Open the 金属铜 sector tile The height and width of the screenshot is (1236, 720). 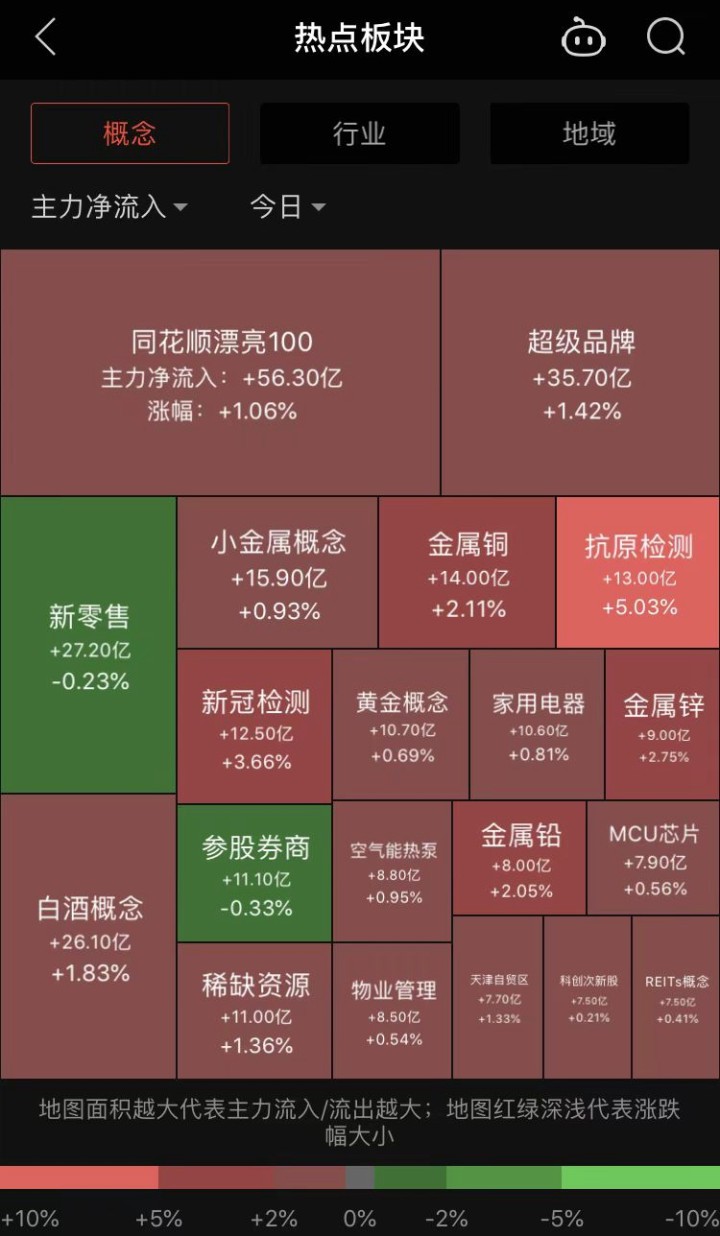[x=467, y=573]
